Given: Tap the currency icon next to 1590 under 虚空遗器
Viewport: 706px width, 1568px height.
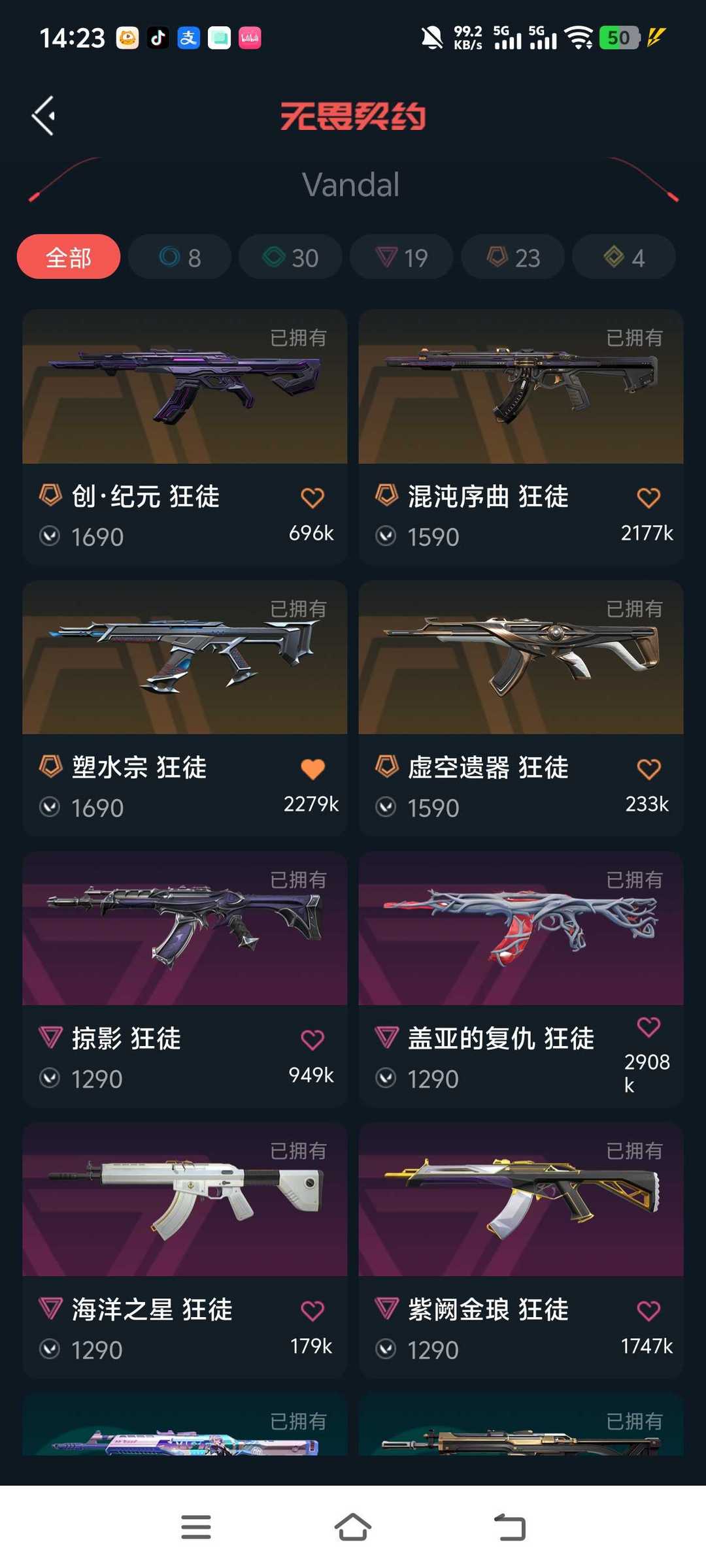Looking at the screenshot, I should [387, 807].
